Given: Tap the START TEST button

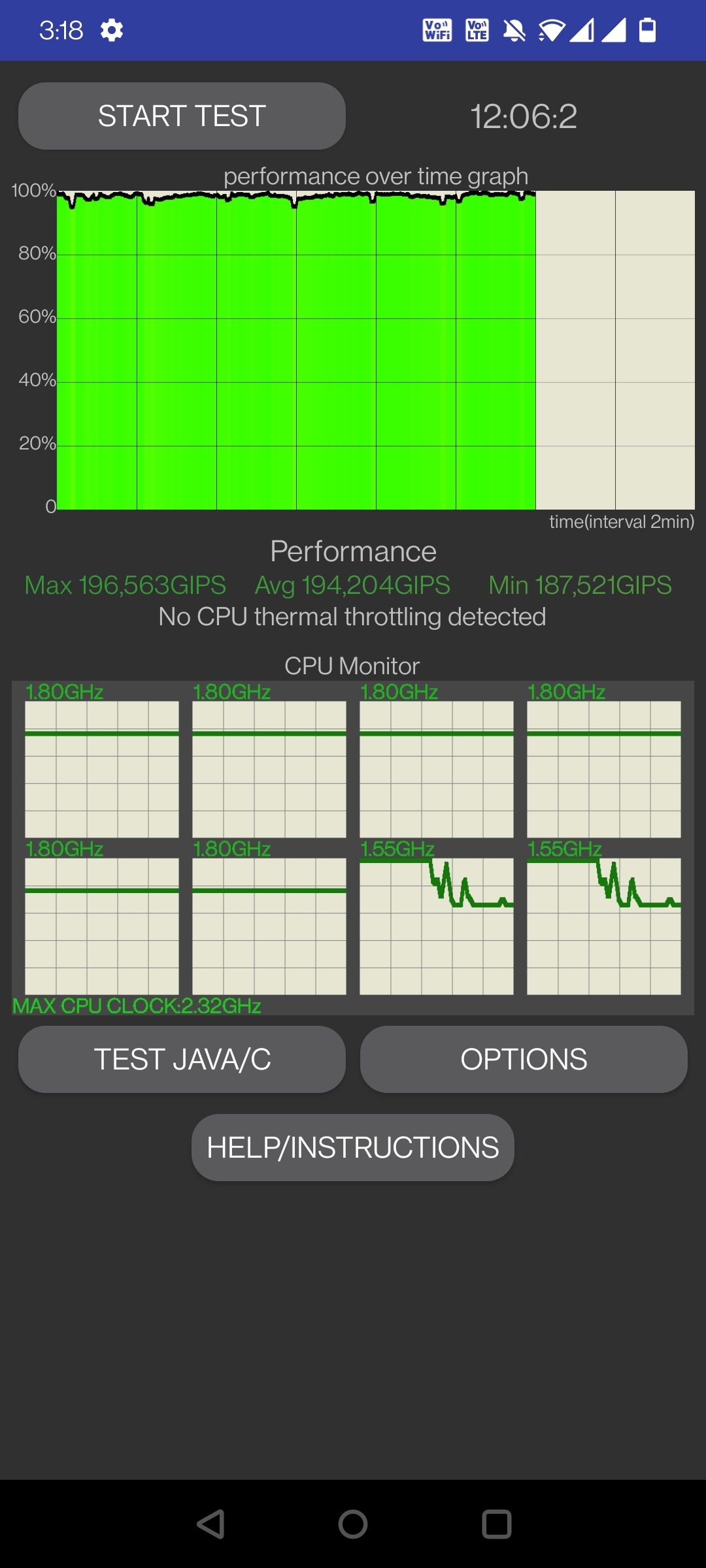Looking at the screenshot, I should (182, 116).
